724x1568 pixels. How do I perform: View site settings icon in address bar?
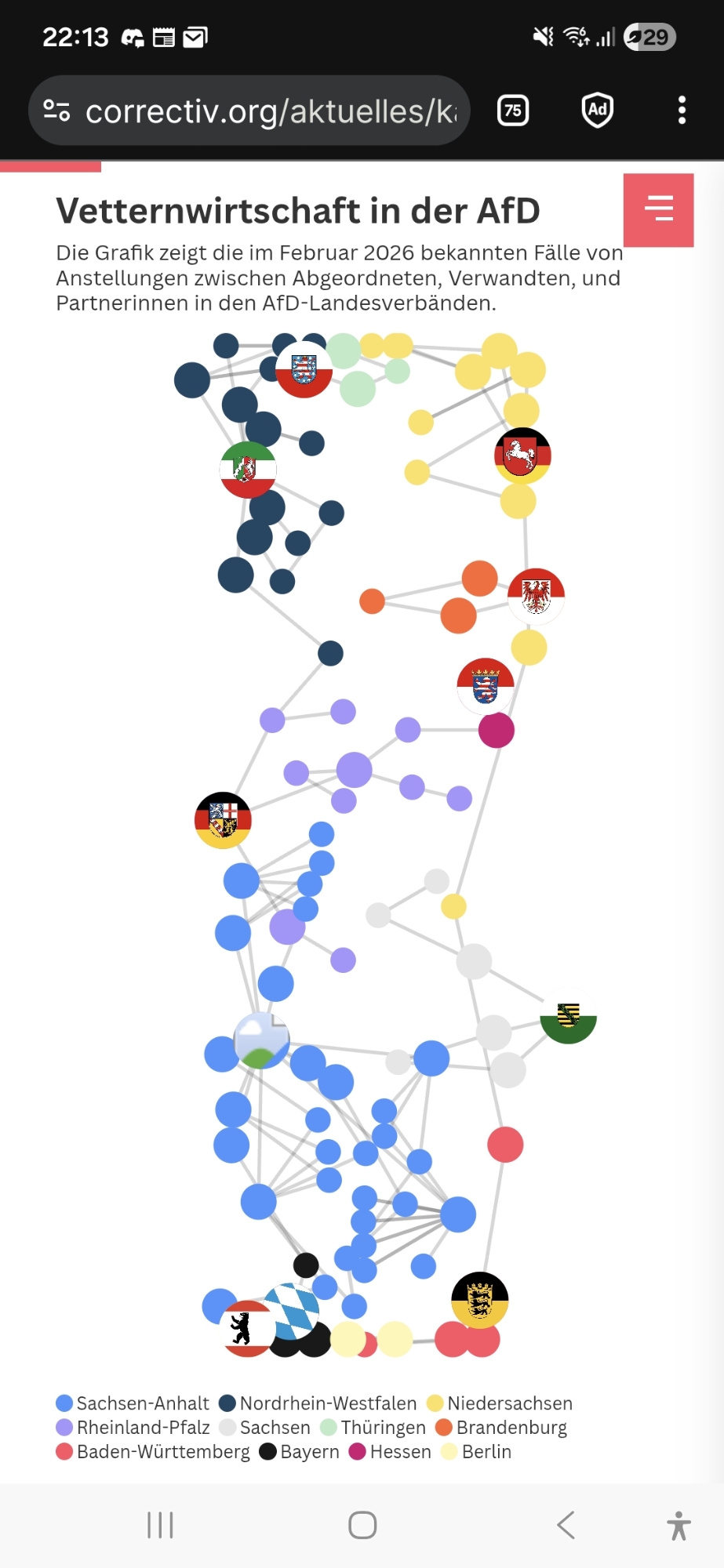coord(56,111)
